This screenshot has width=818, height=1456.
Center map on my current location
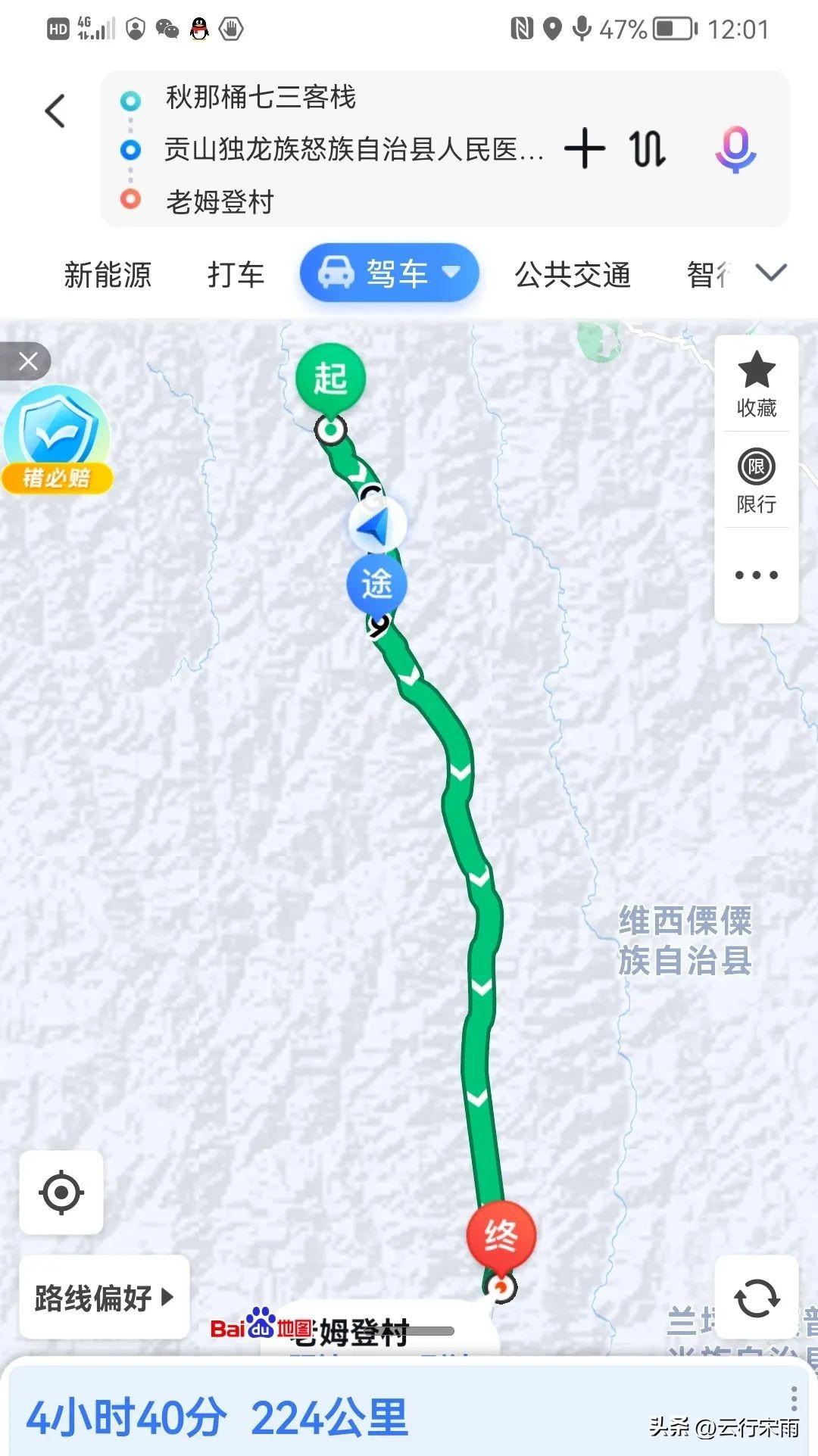pyautogui.click(x=61, y=1193)
